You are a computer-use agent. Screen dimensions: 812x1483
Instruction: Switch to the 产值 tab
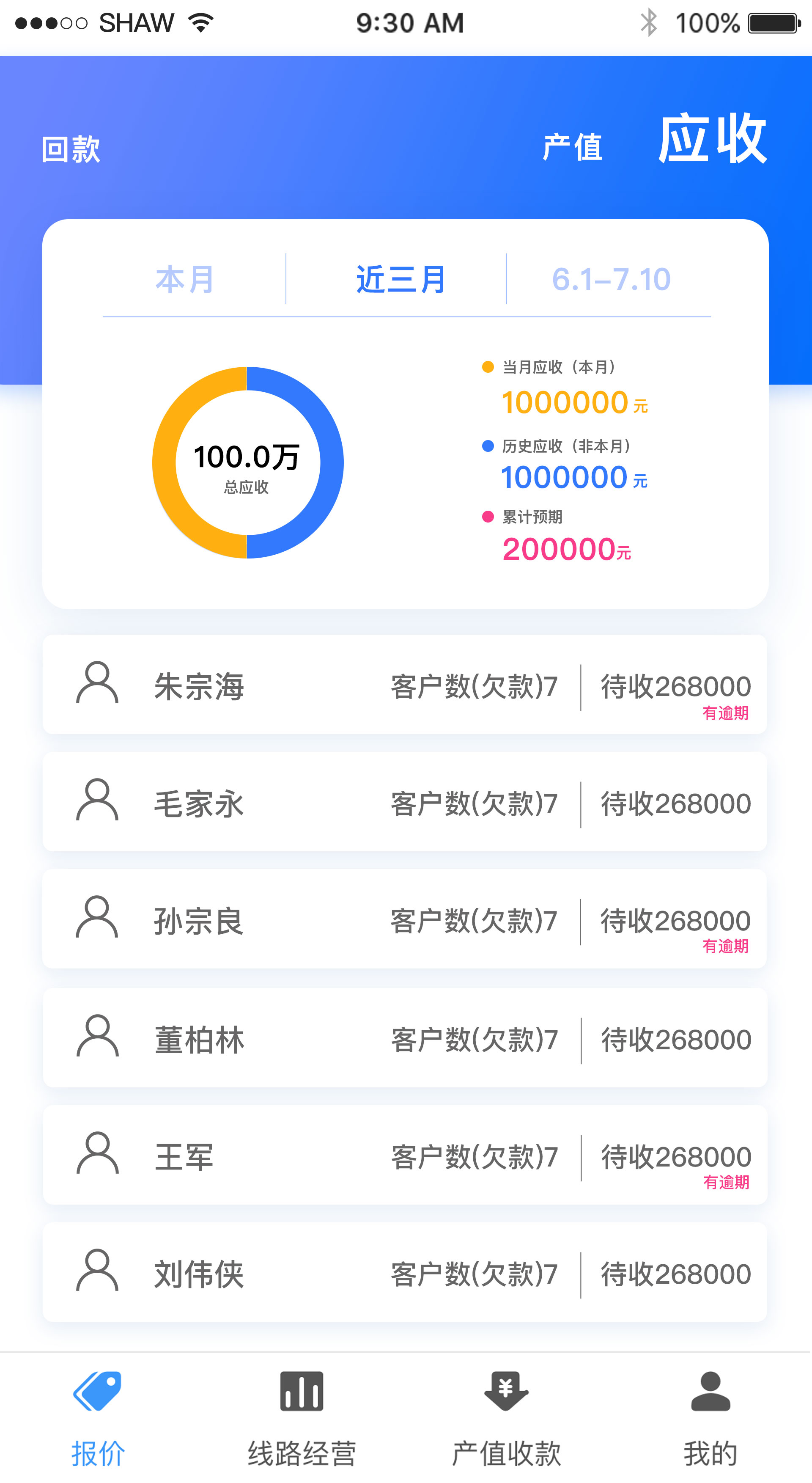tap(572, 147)
